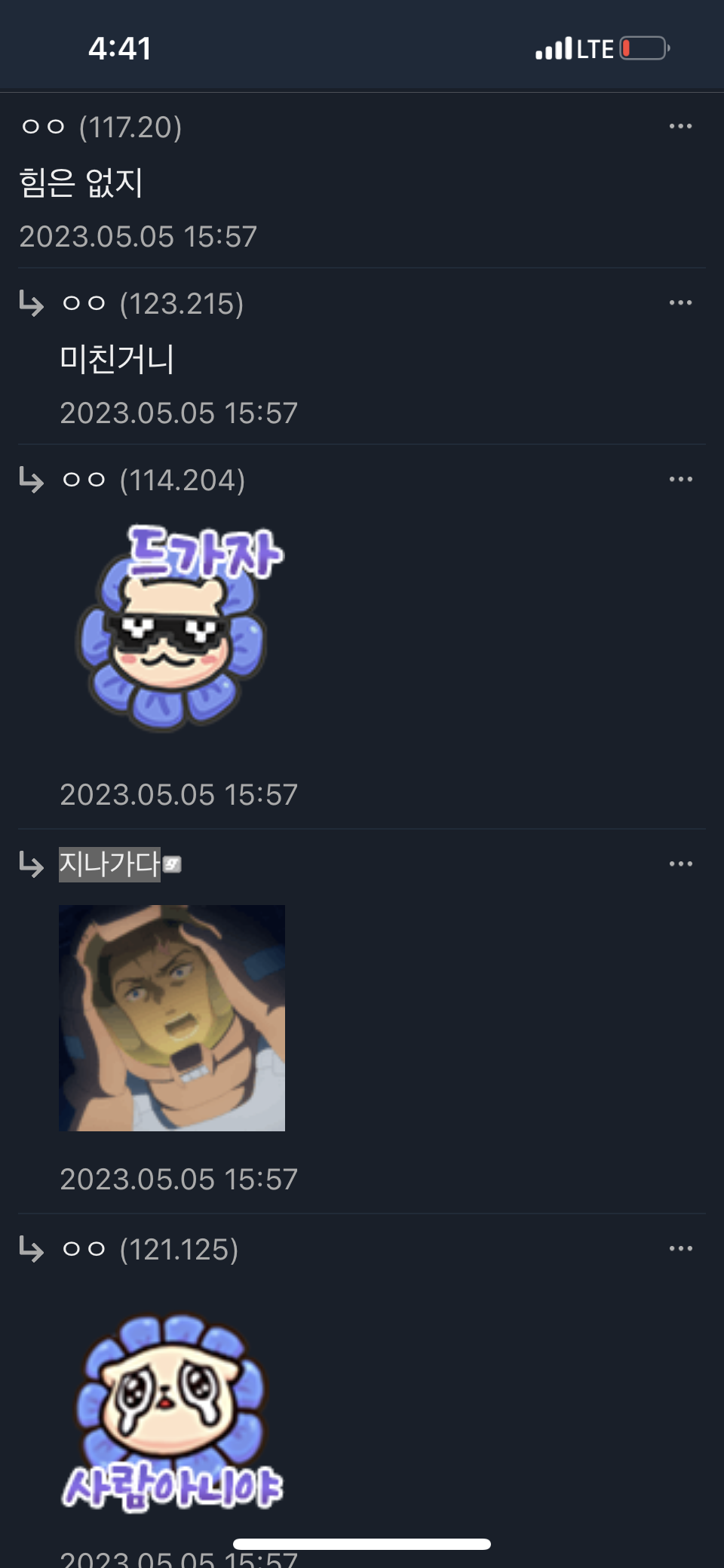Open the 사람아니야 crying sticker
The image size is (724, 1568).
(x=172, y=1412)
